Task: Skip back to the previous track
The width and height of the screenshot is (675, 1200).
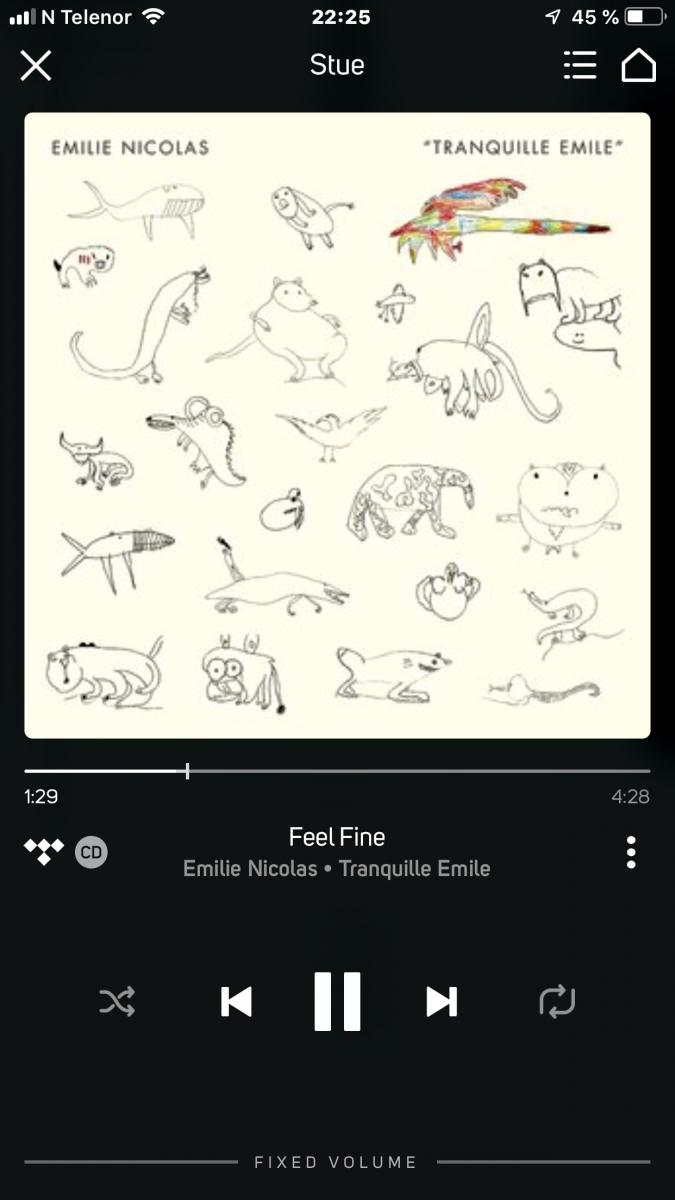Action: 236,1001
